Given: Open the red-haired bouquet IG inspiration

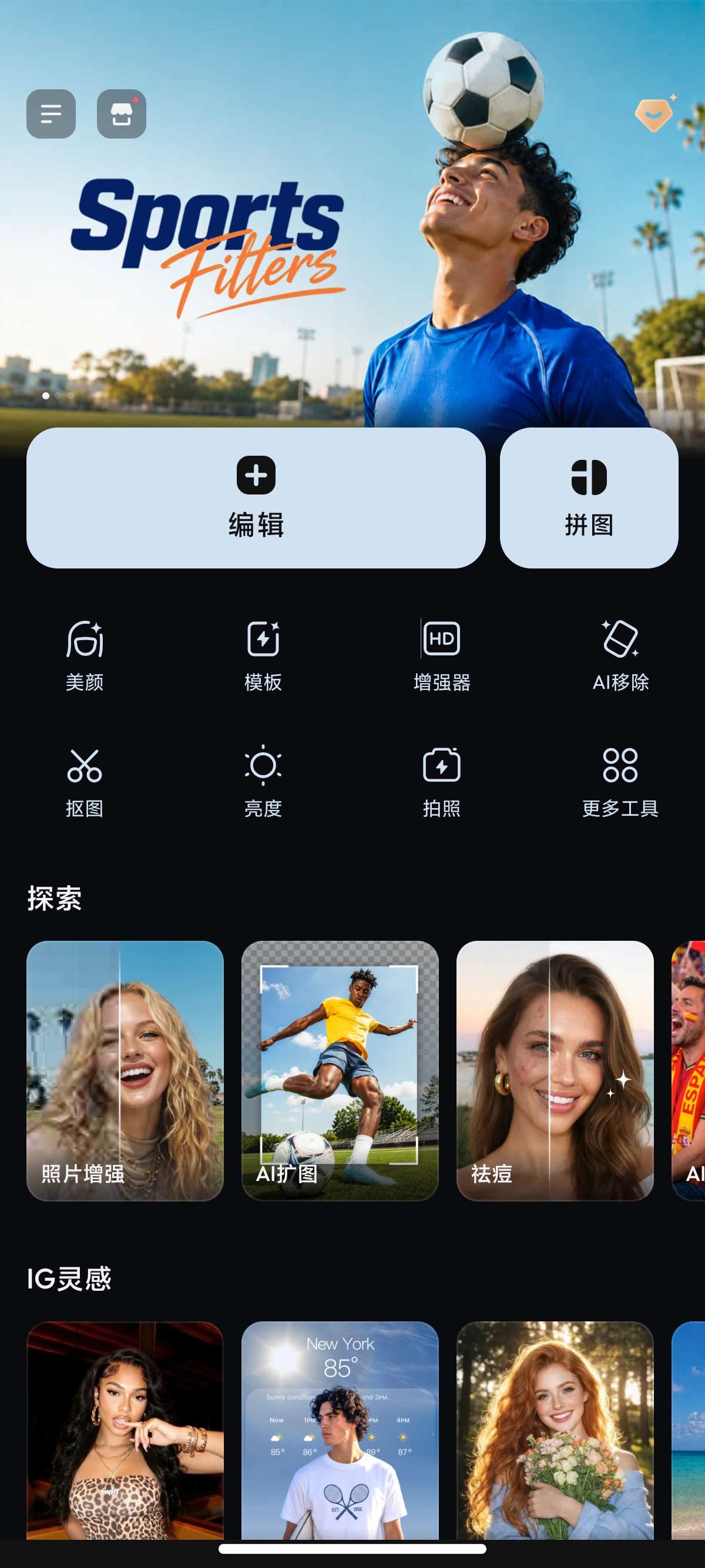Looking at the screenshot, I should tap(555, 1431).
